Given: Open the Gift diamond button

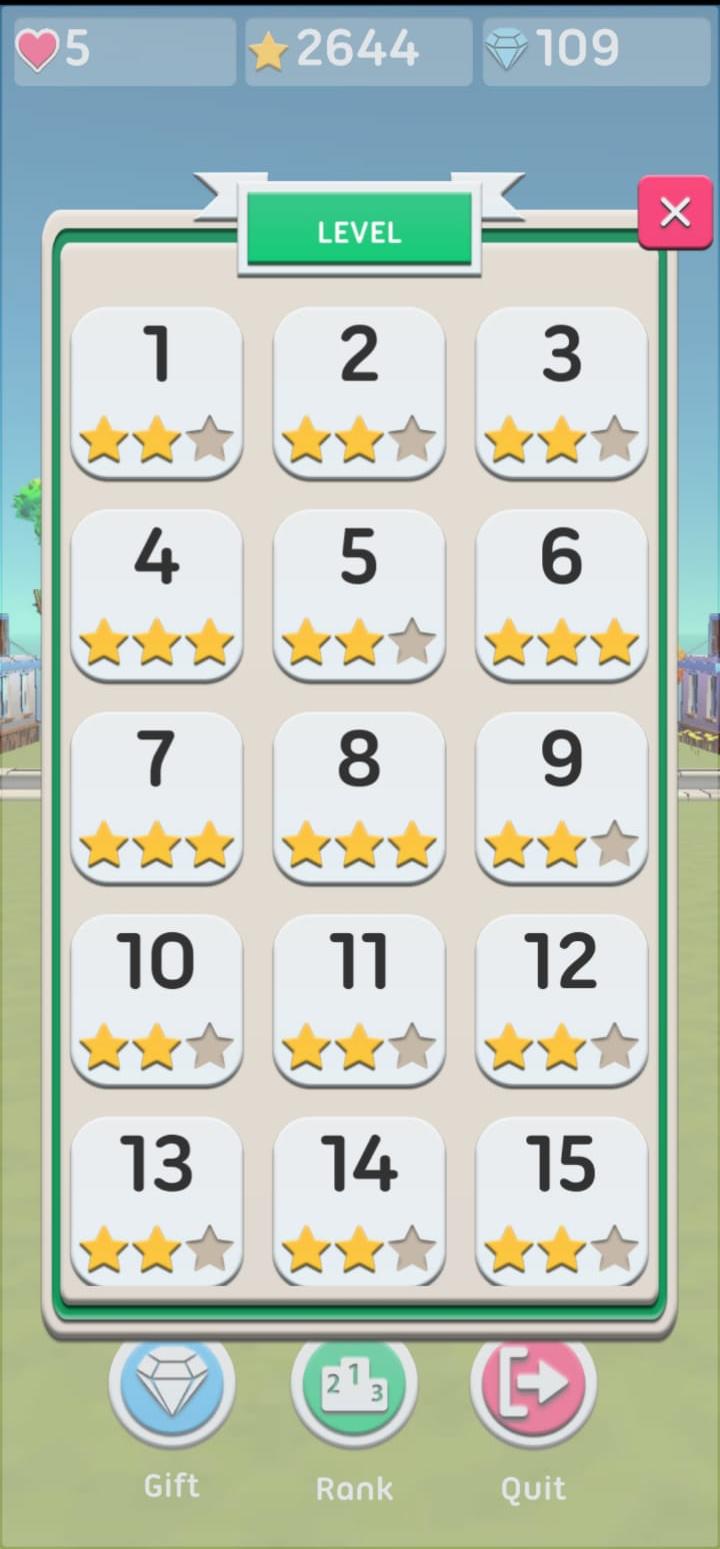Looking at the screenshot, I should (x=172, y=1385).
